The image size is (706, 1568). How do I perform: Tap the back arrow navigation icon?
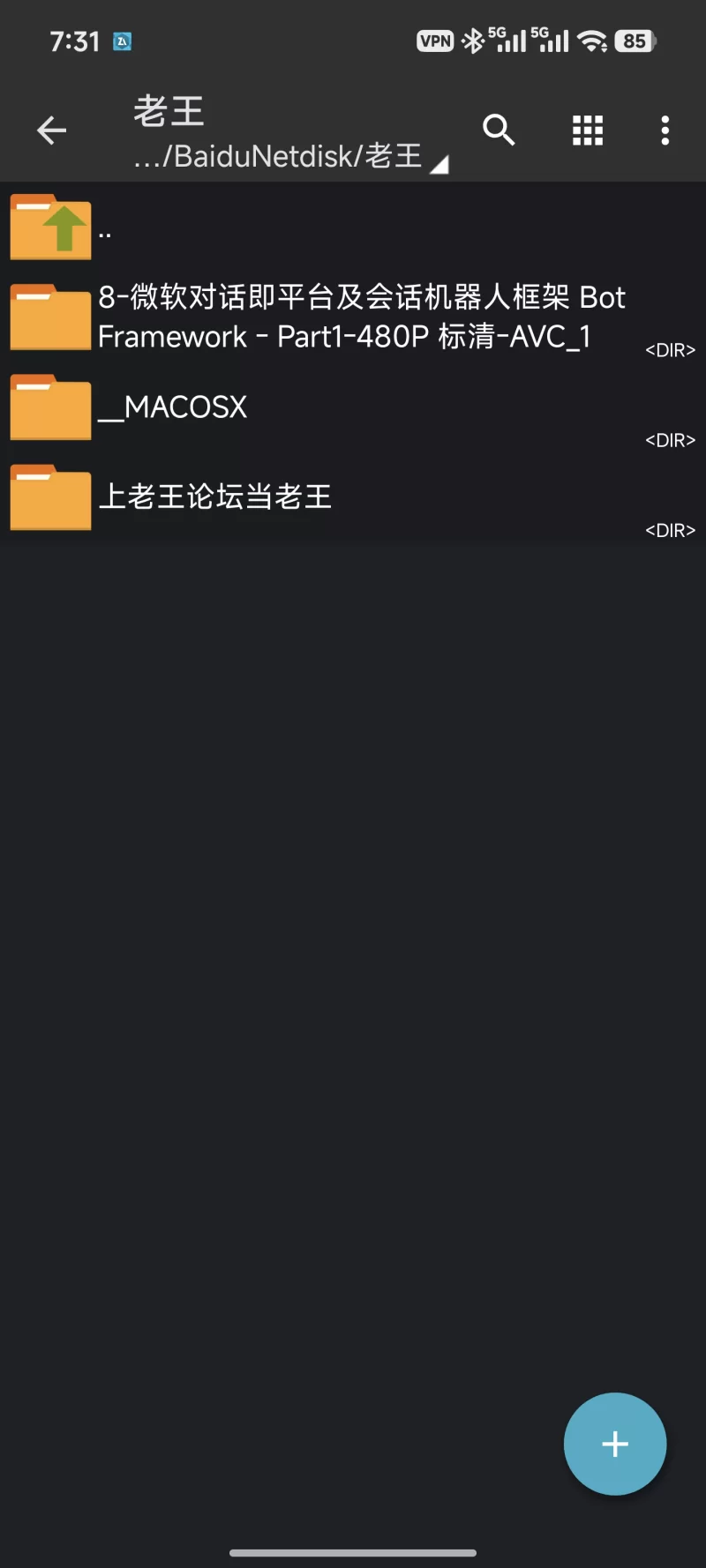51,130
